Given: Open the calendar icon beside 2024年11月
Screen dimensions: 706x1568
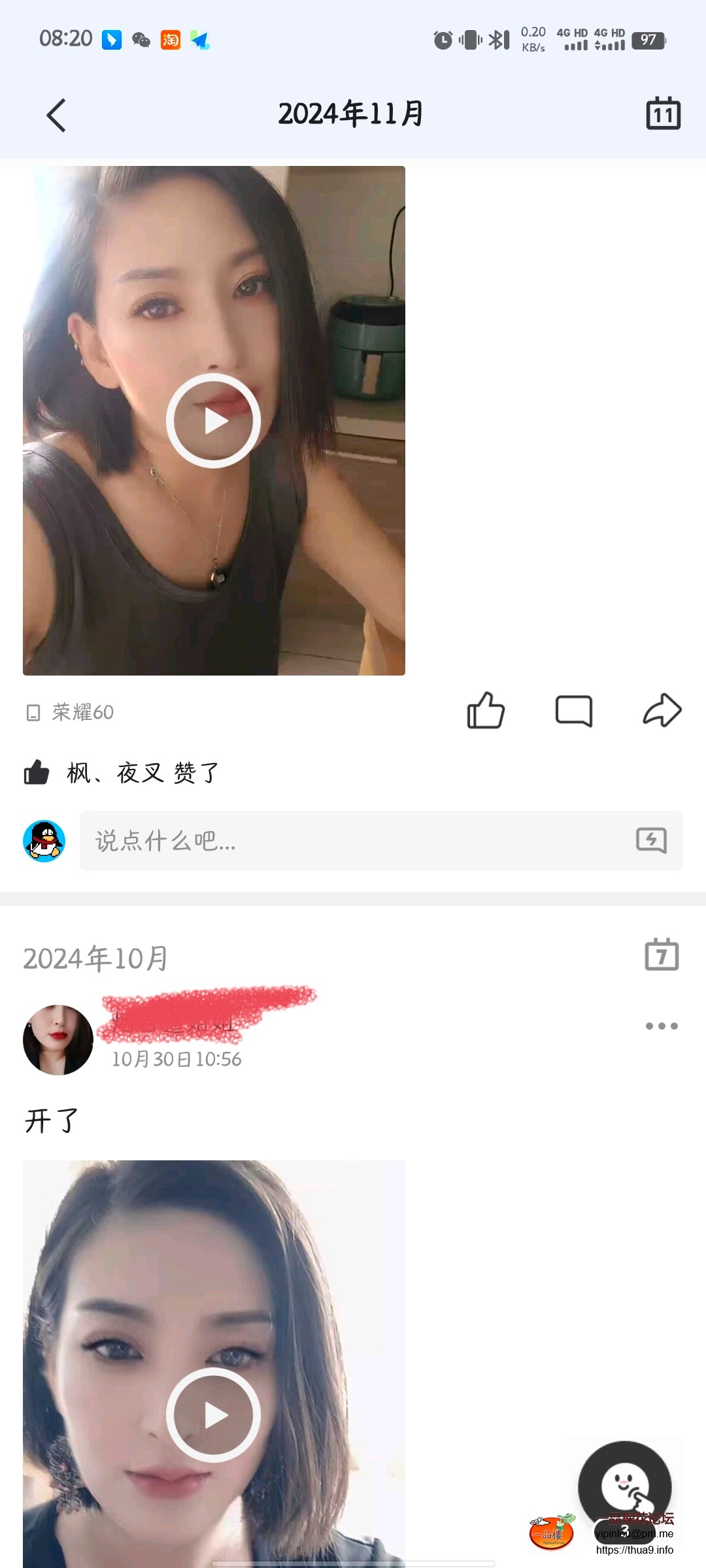Looking at the screenshot, I should 663,114.
